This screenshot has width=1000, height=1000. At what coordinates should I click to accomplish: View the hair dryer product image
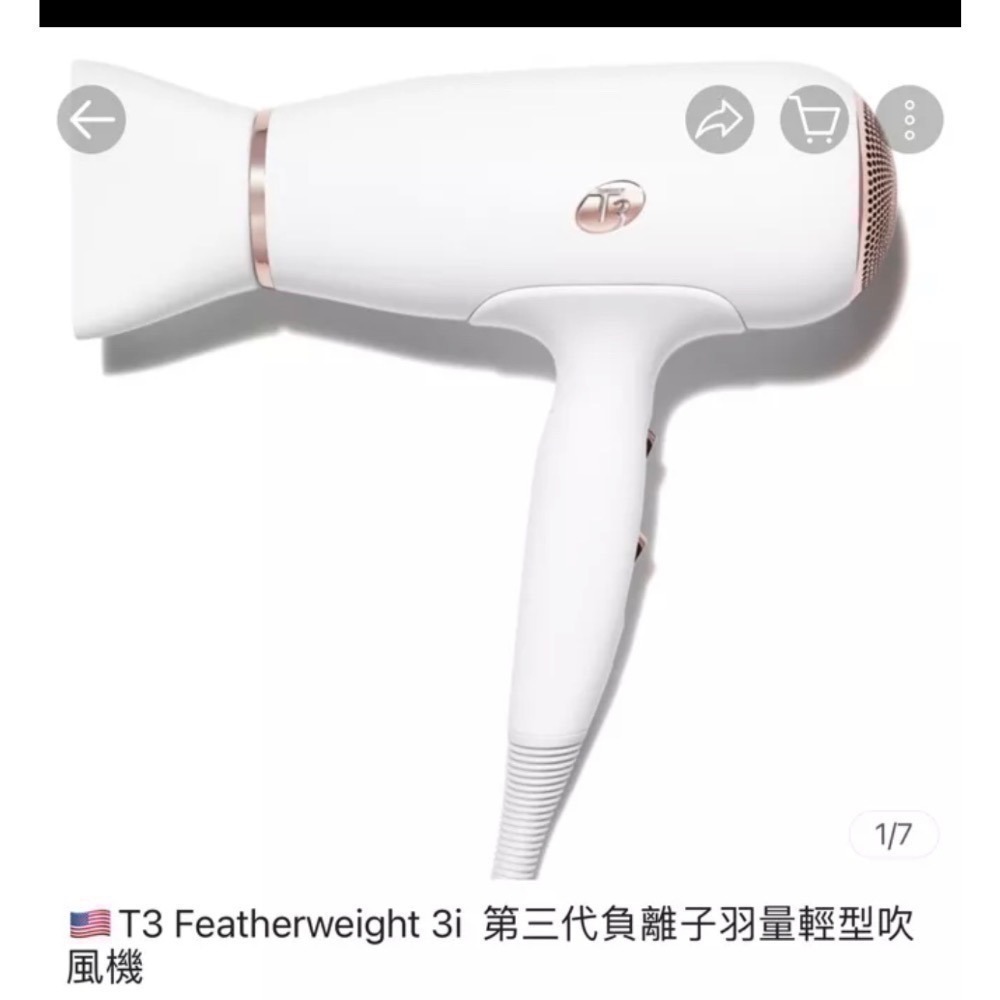pyautogui.click(x=500, y=400)
